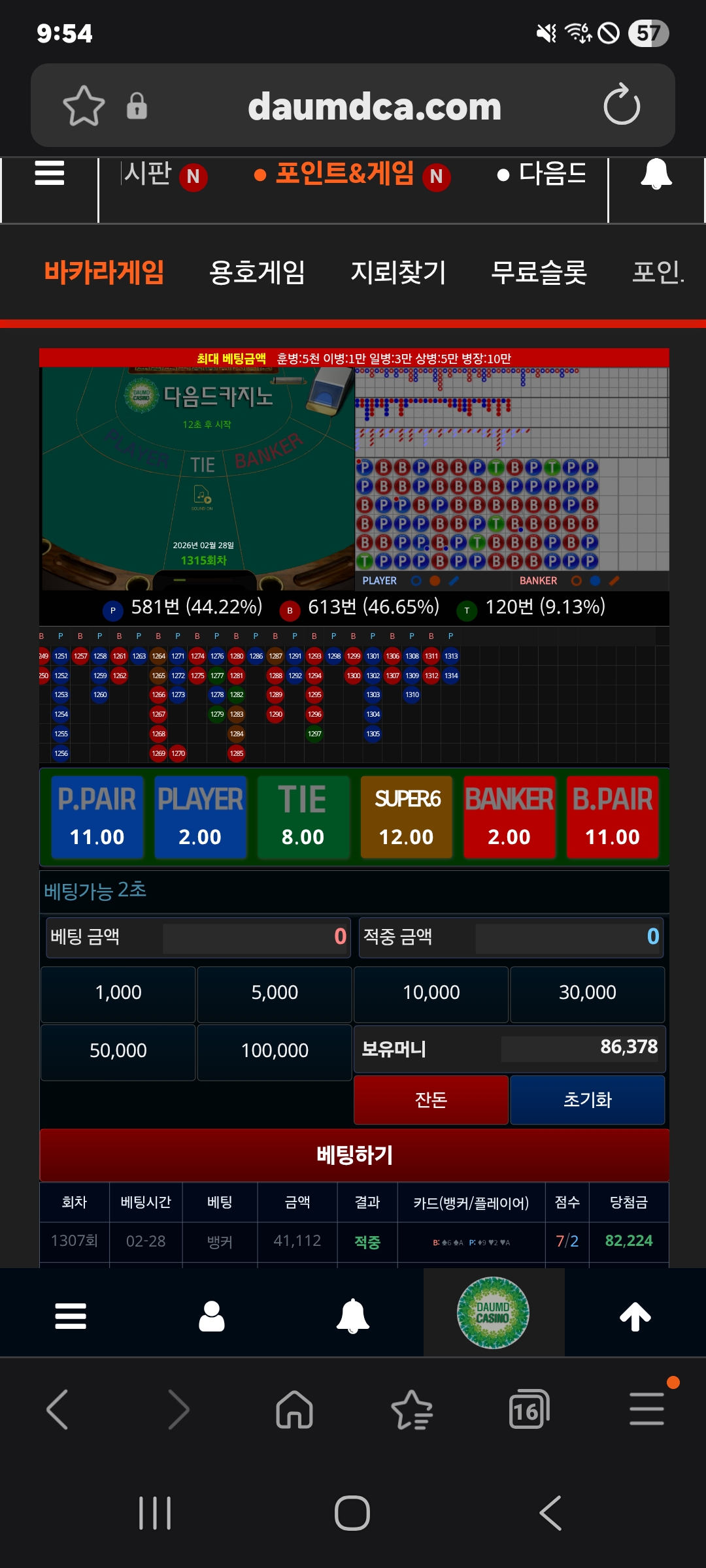Add 1,000 to the bet amount
The height and width of the screenshot is (1568, 706).
[118, 993]
